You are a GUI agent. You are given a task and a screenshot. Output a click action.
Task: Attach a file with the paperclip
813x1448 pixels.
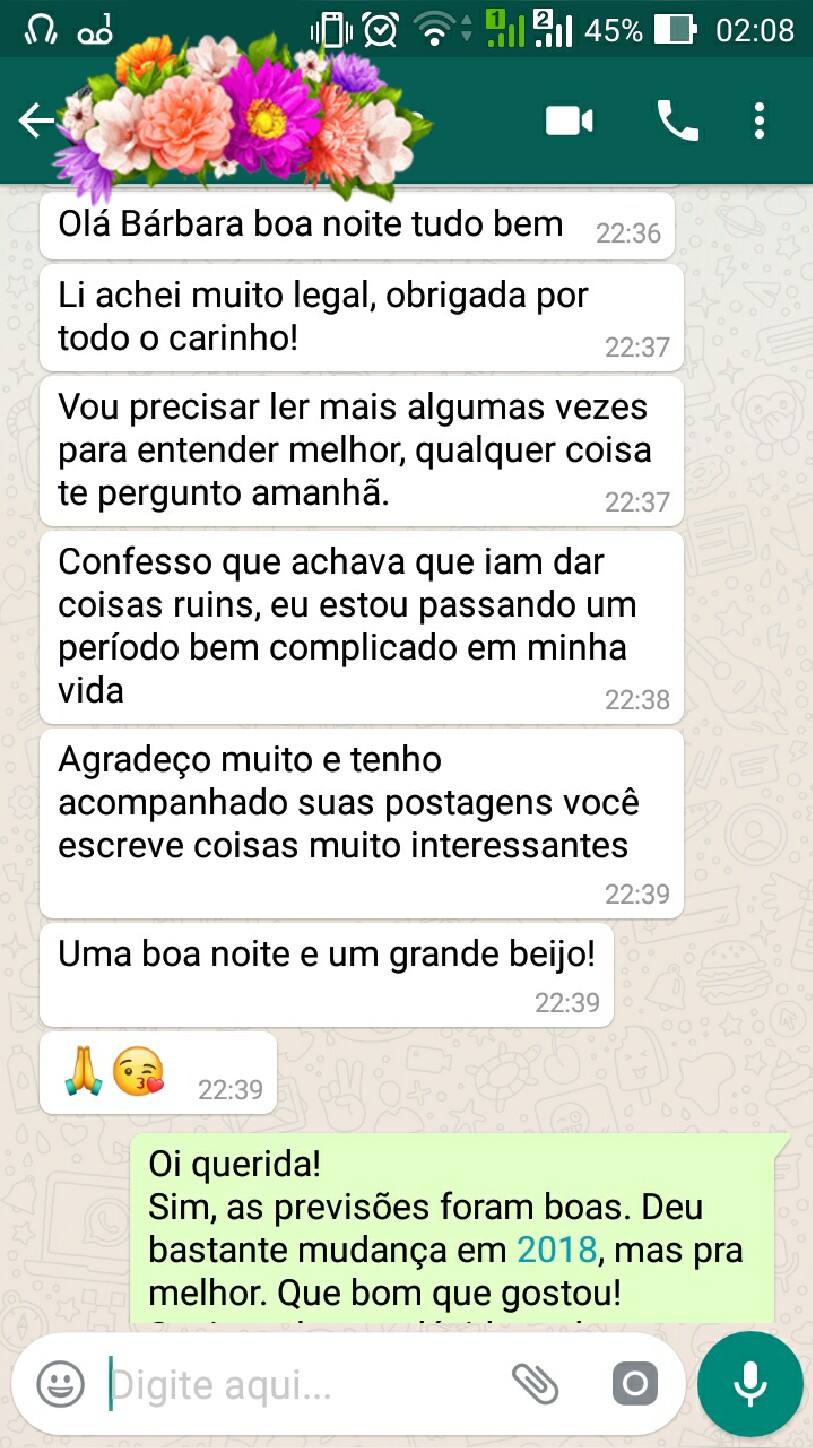(x=535, y=1385)
